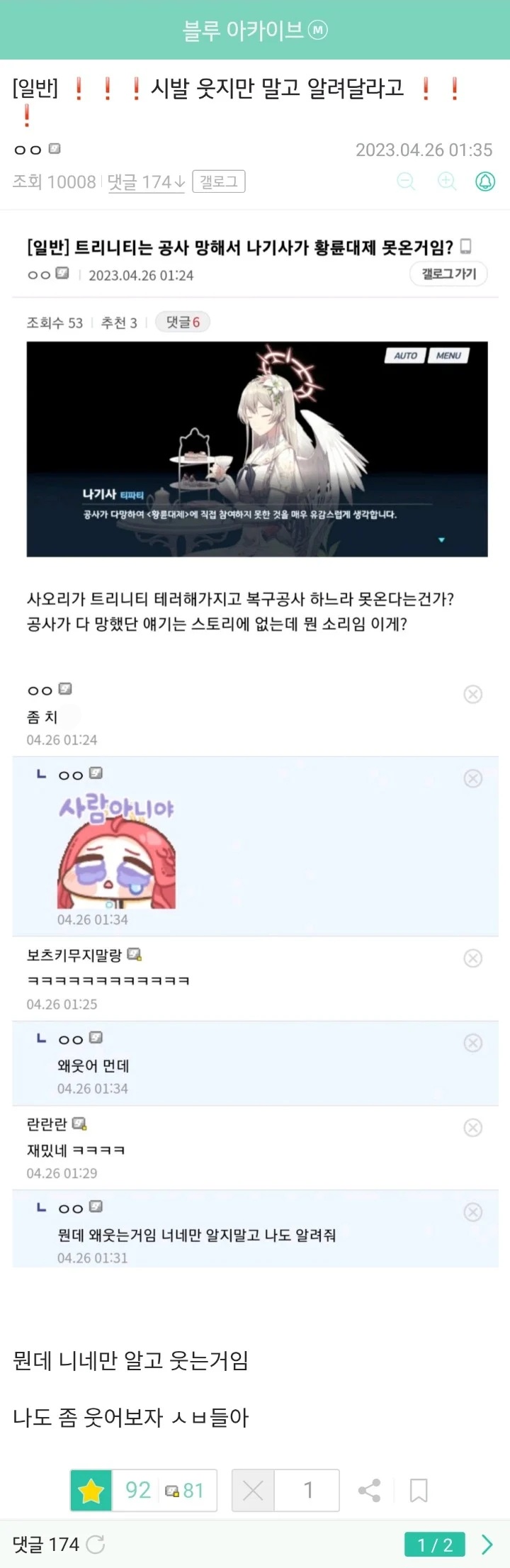The height and width of the screenshot is (1568, 510).
Task: Open the 블루 아카이브 gallery header
Action: click(x=254, y=30)
